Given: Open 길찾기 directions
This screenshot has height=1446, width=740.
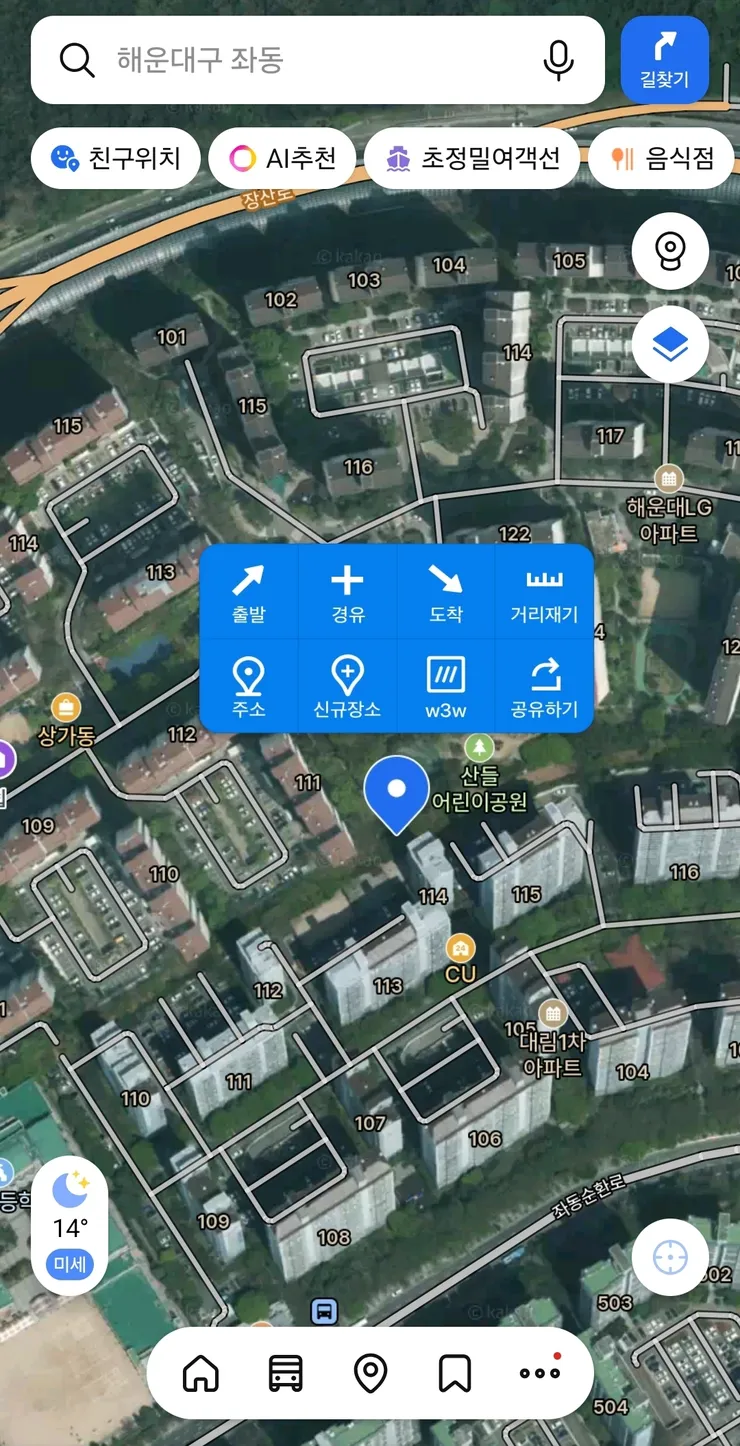Looking at the screenshot, I should click(x=665, y=60).
